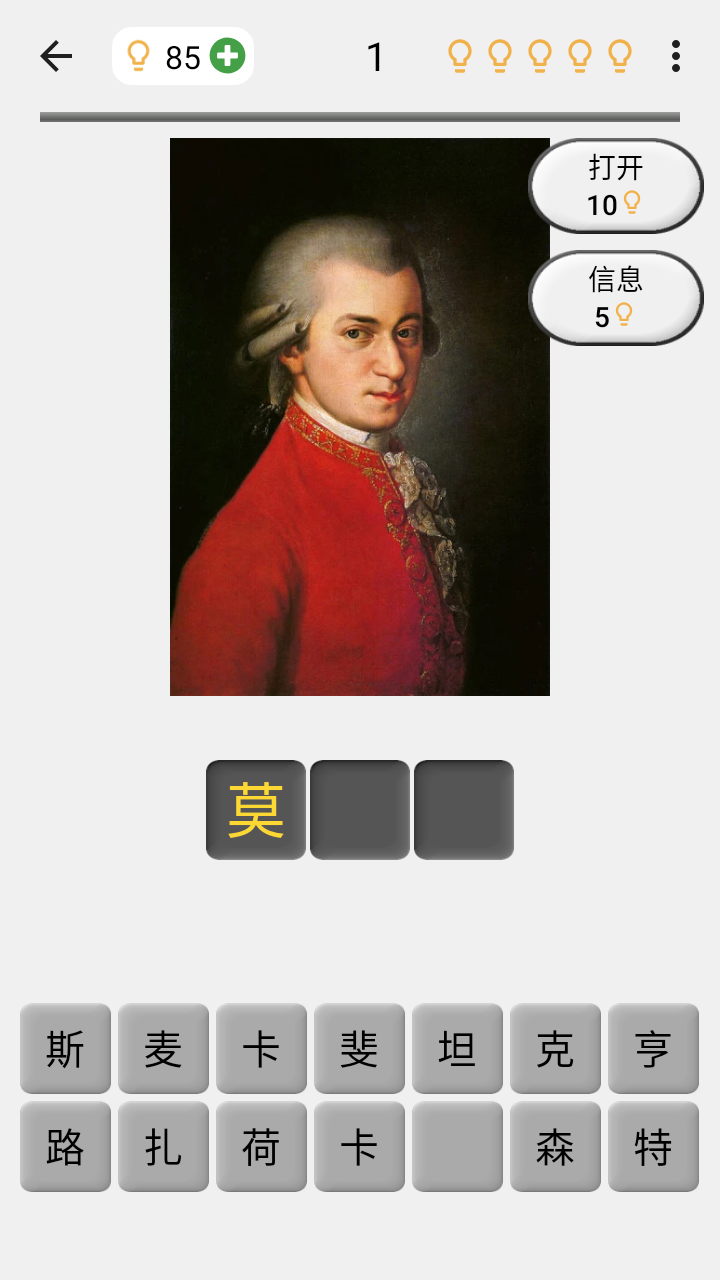This screenshot has height=1280, width=720.
Task: Select the 斯 character tile
Action: coord(65,1049)
